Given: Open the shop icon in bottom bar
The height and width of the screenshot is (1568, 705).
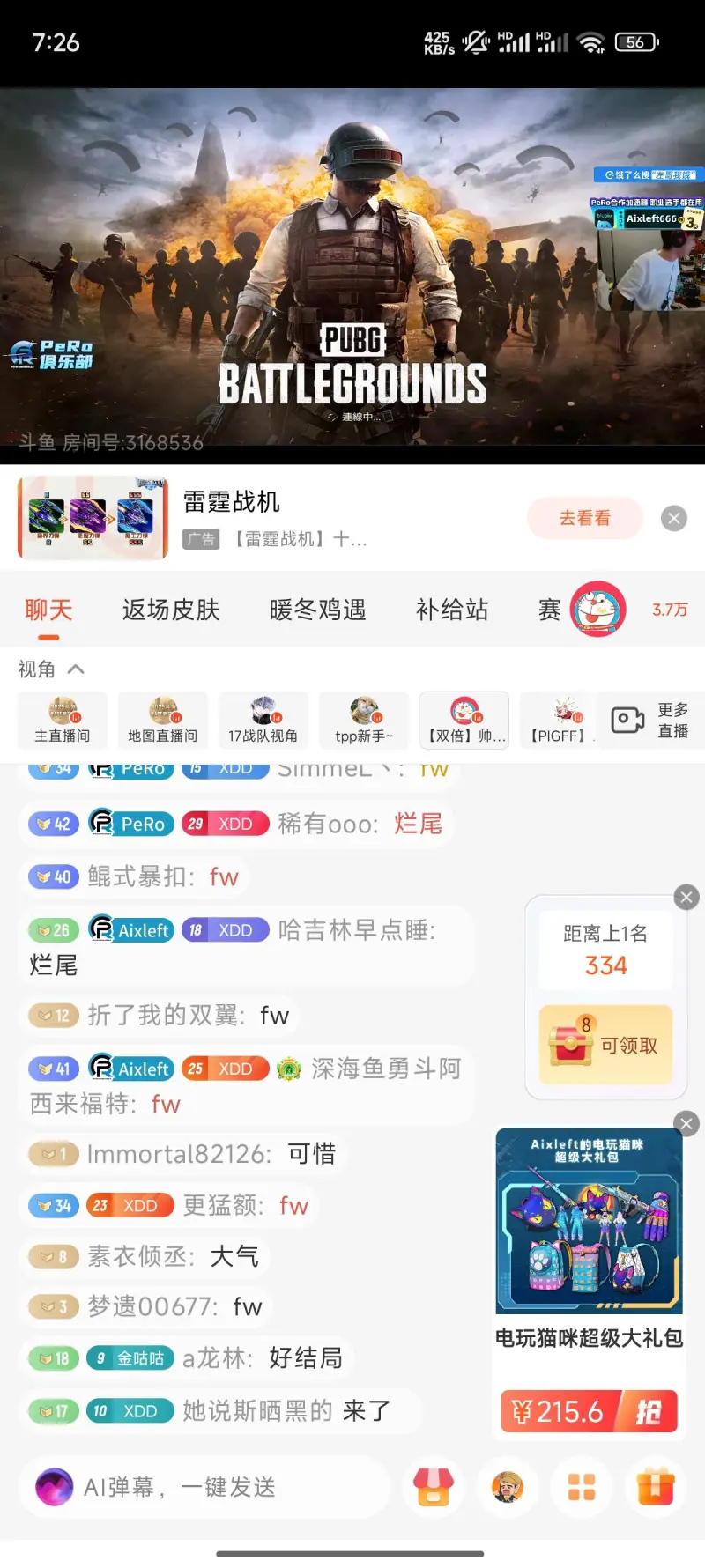Looking at the screenshot, I should (x=434, y=1487).
